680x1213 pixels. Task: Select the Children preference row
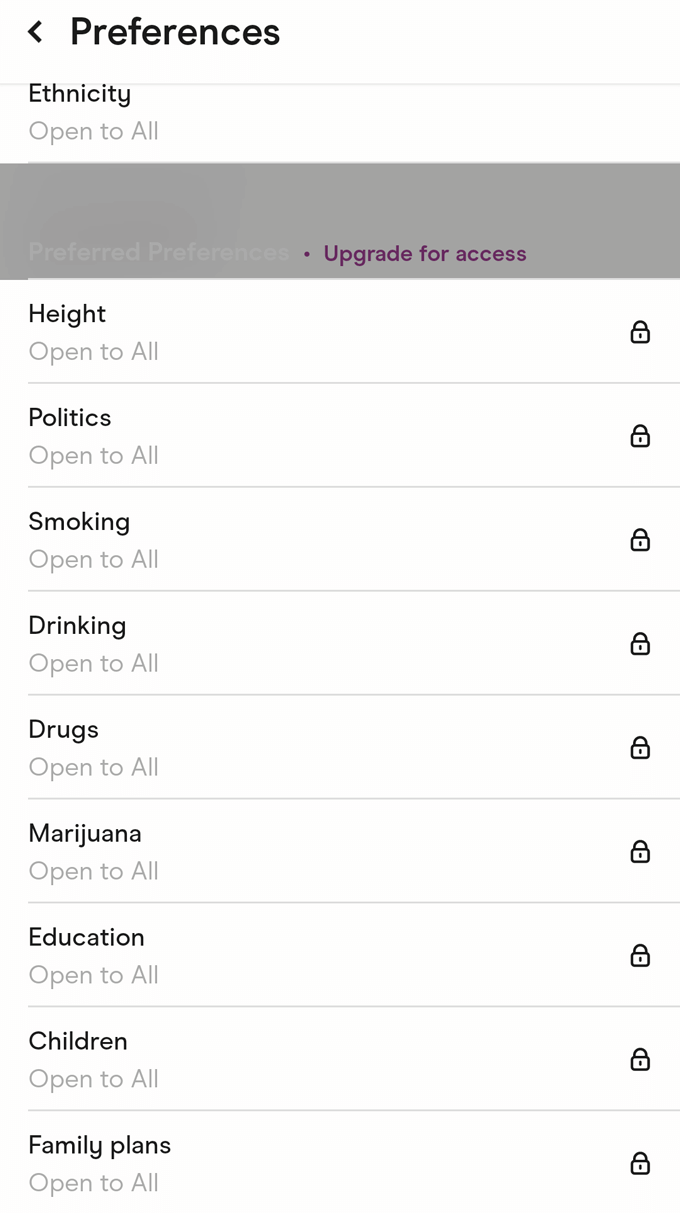click(340, 1059)
